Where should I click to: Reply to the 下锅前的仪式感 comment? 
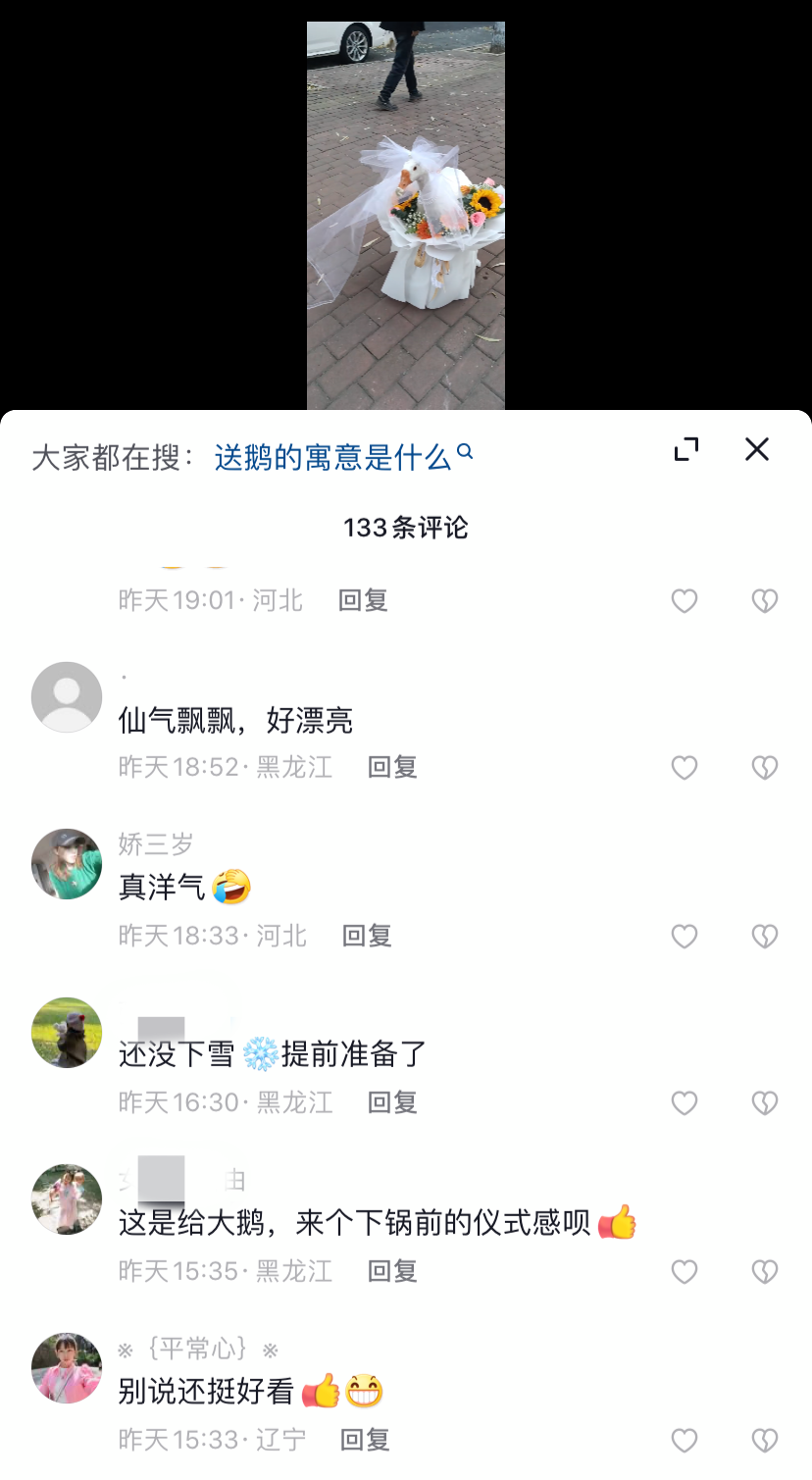(392, 1272)
